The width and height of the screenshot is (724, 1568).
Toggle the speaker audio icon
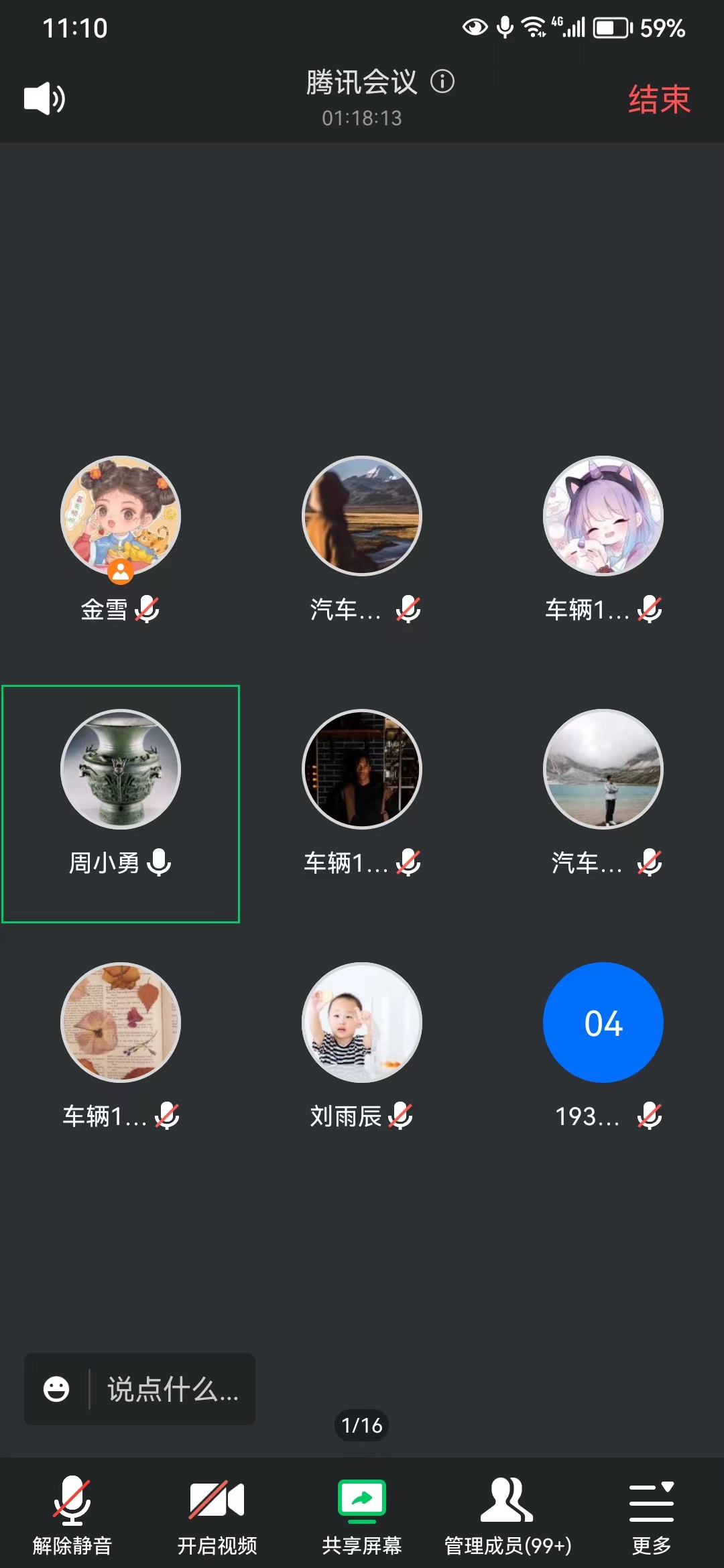coord(44,99)
